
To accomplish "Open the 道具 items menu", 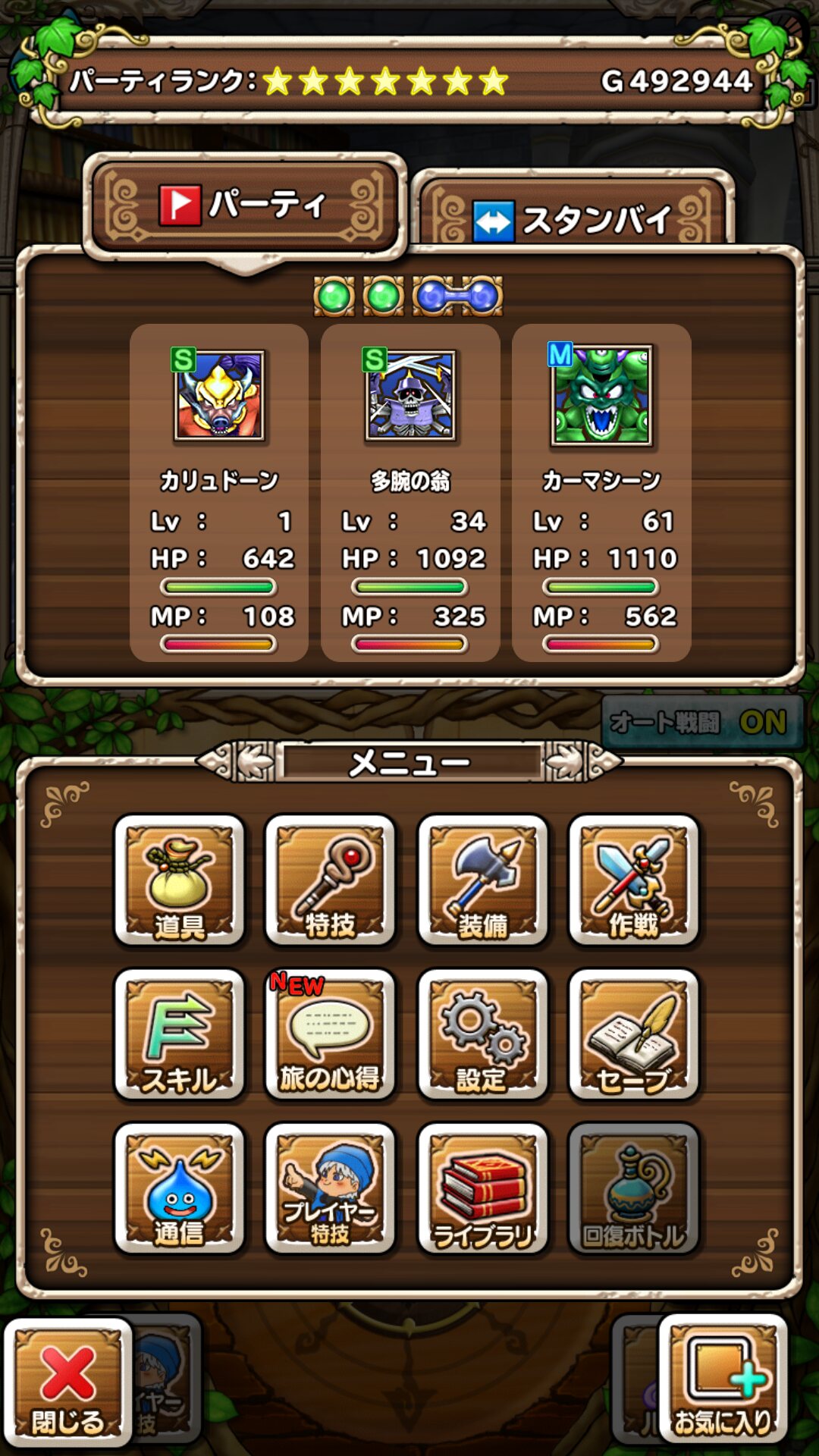I will coord(180,881).
